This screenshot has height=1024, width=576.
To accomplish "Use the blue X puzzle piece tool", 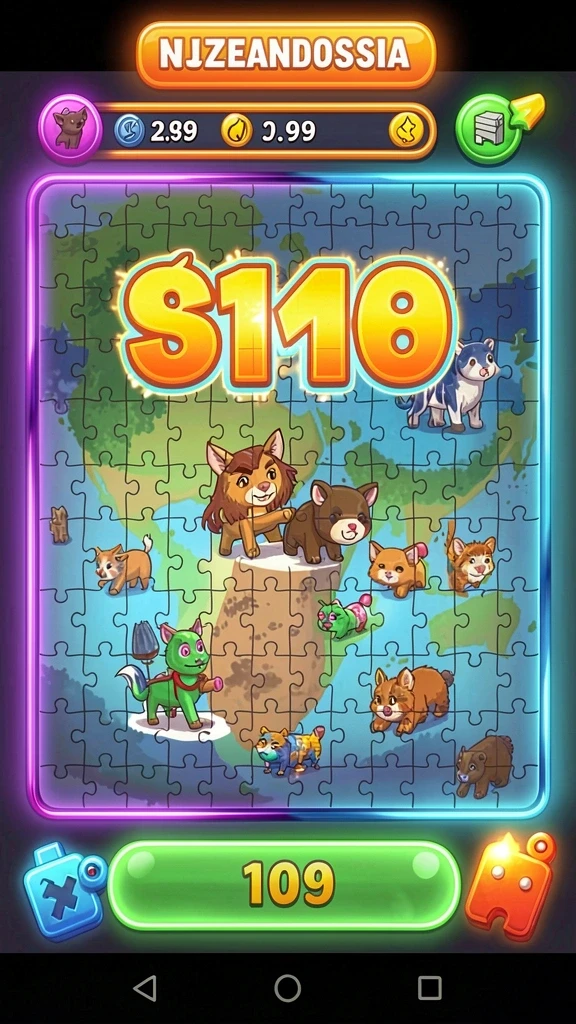I will 63,891.
